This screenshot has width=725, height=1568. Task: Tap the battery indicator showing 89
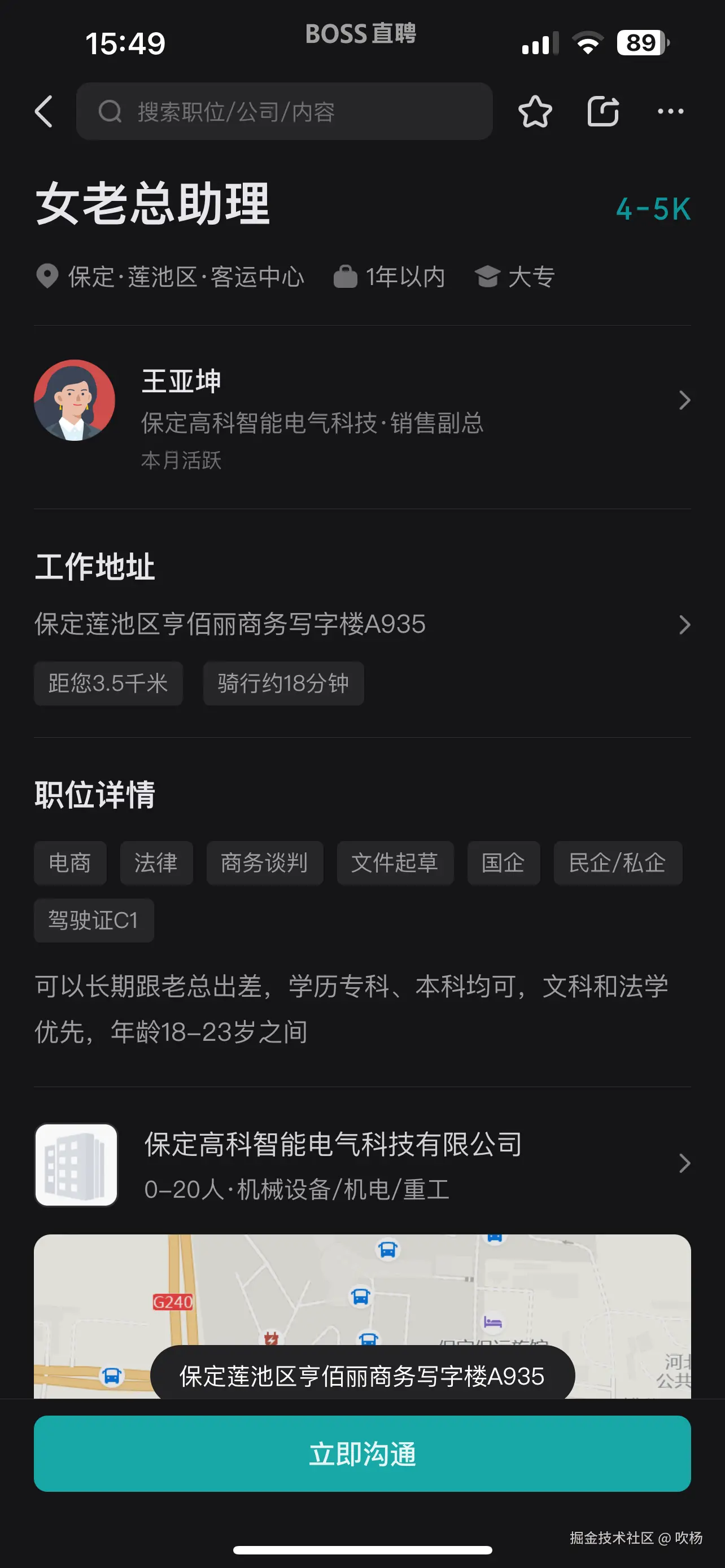pyautogui.click(x=638, y=42)
